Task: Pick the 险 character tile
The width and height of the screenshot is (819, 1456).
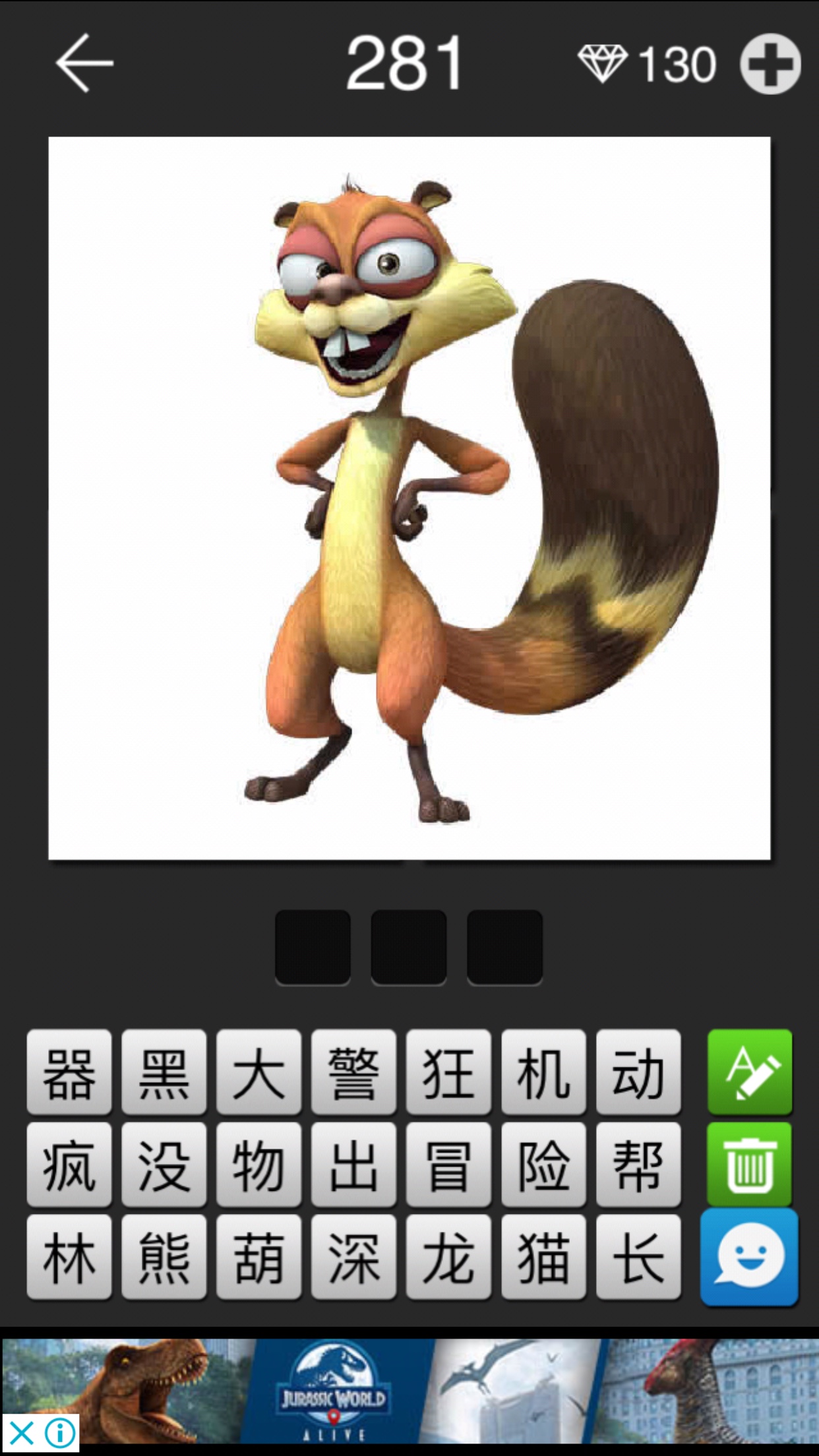Action: point(544,1165)
